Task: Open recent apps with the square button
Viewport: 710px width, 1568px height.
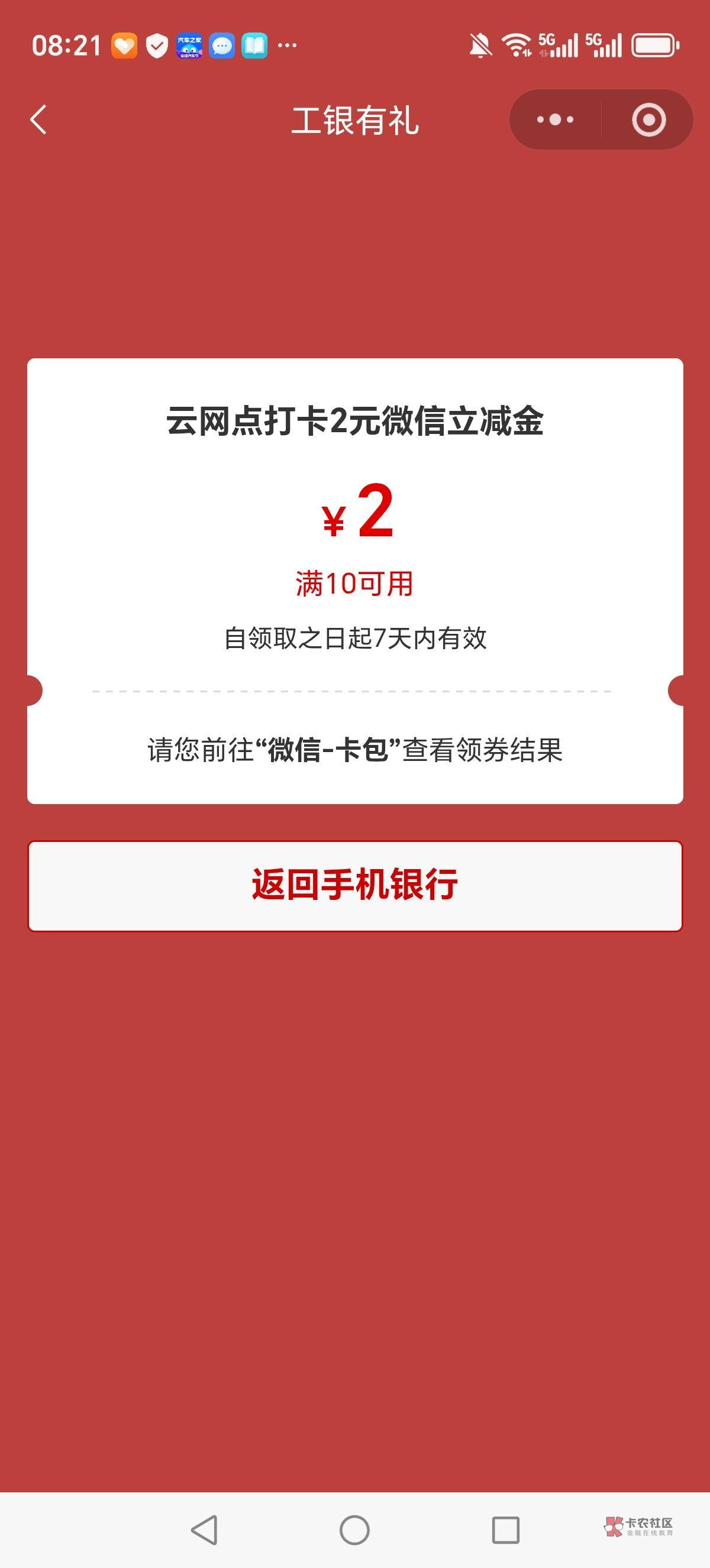Action: coord(505,1530)
